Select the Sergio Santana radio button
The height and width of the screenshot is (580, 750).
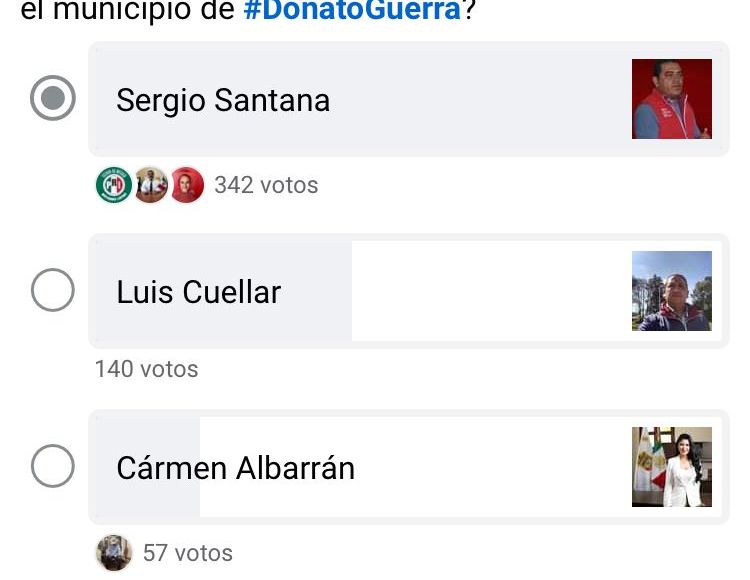point(53,99)
